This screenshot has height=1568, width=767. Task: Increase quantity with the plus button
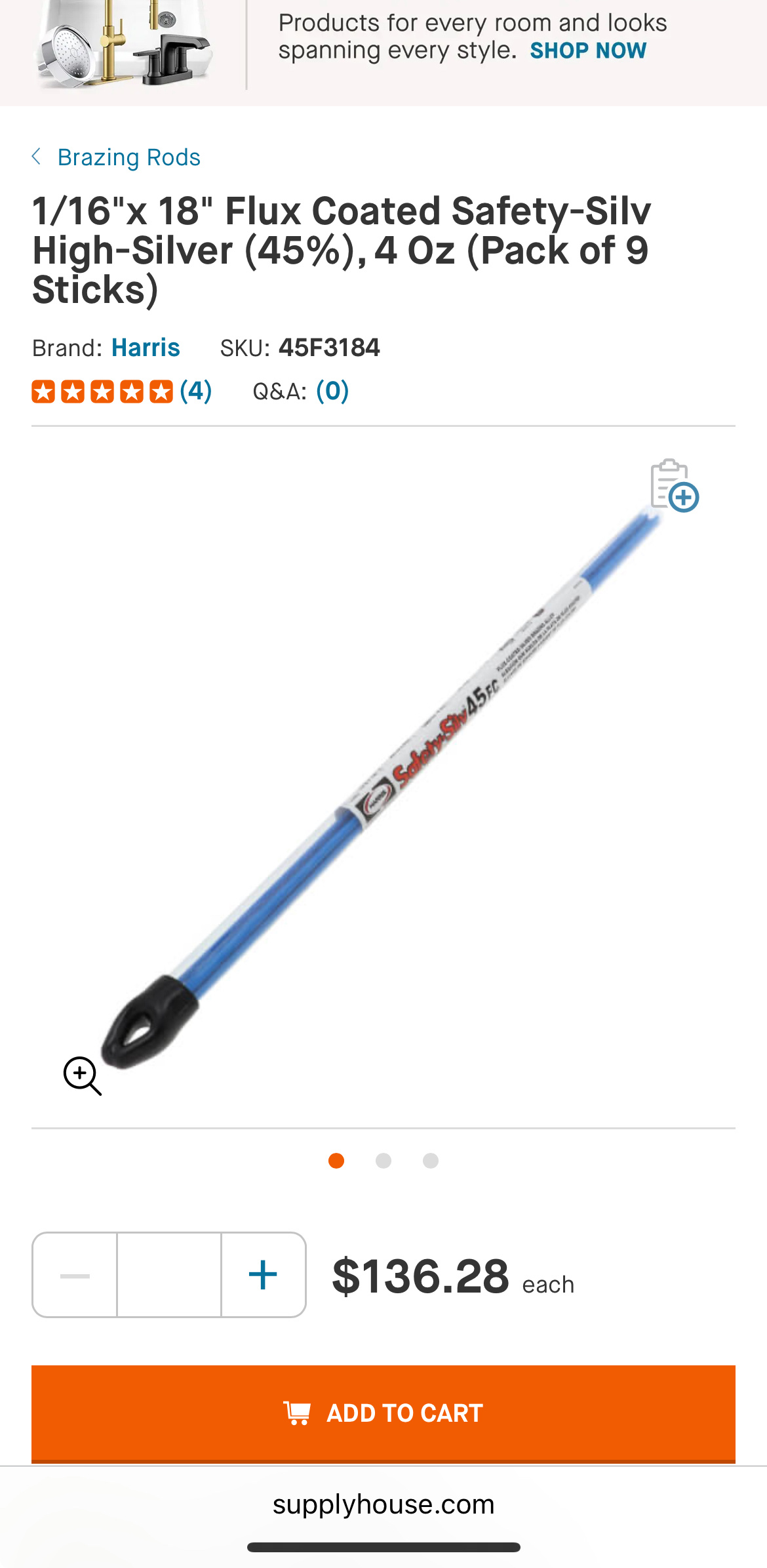coord(264,1275)
